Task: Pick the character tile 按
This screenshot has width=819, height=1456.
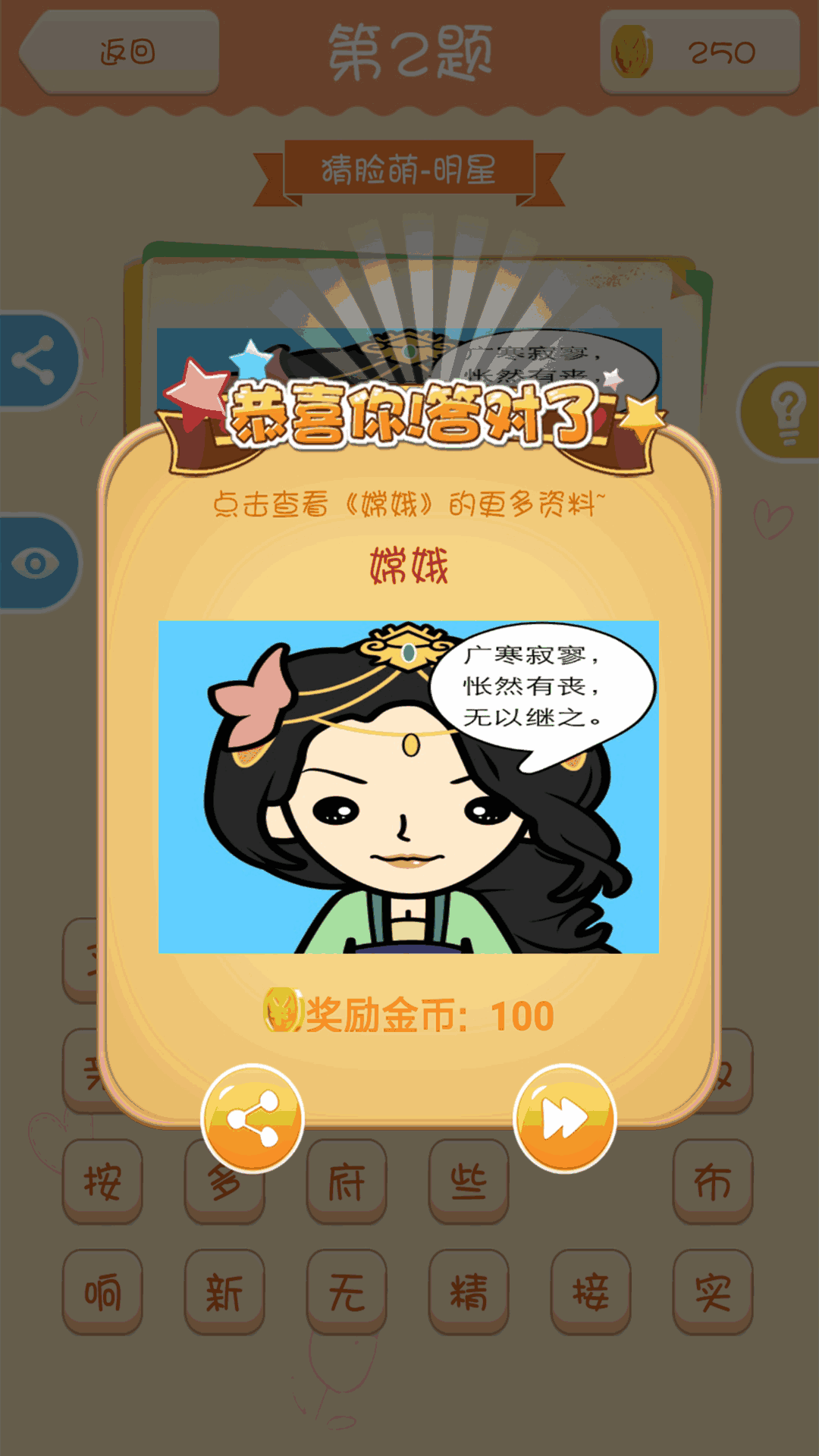Action: [x=102, y=1181]
